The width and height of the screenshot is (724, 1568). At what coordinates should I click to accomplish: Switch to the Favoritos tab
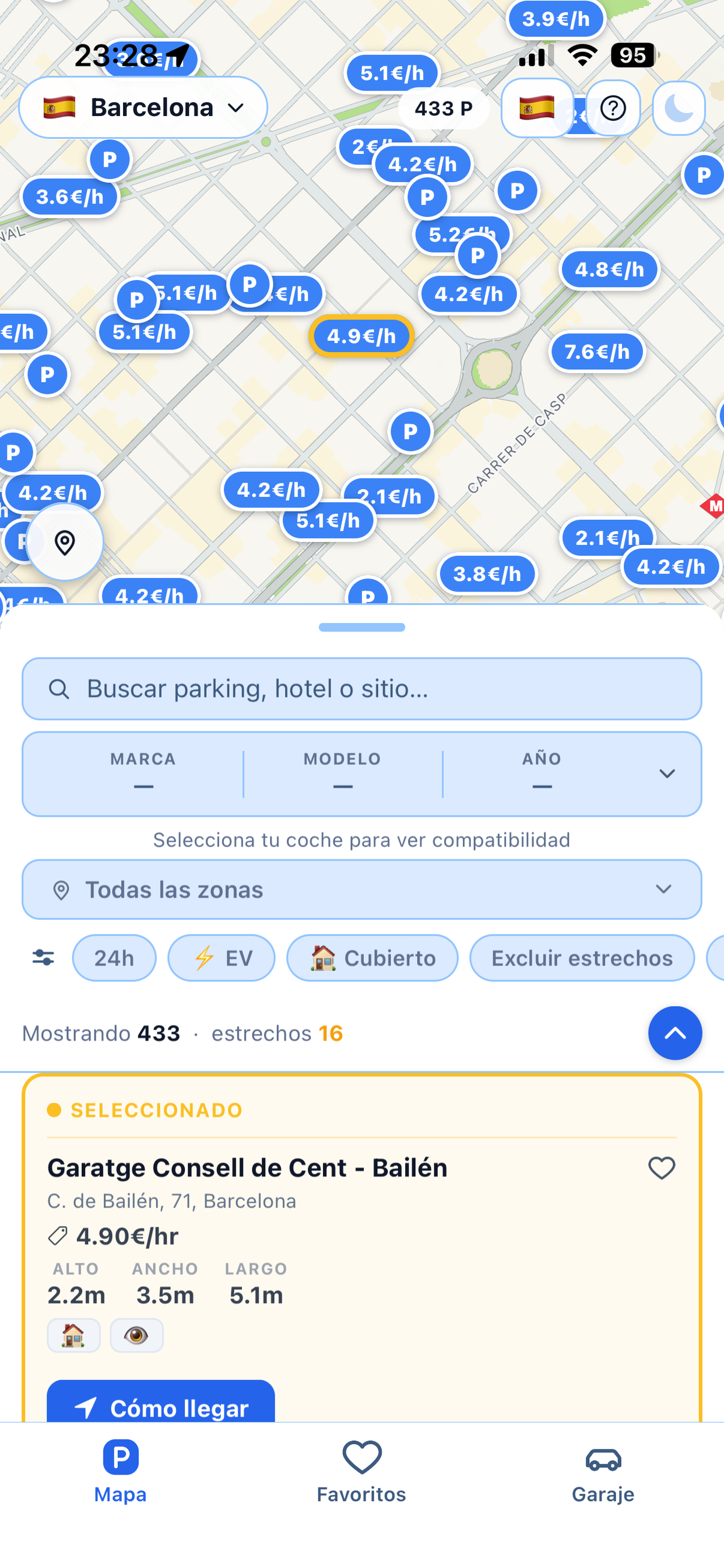(361, 1472)
